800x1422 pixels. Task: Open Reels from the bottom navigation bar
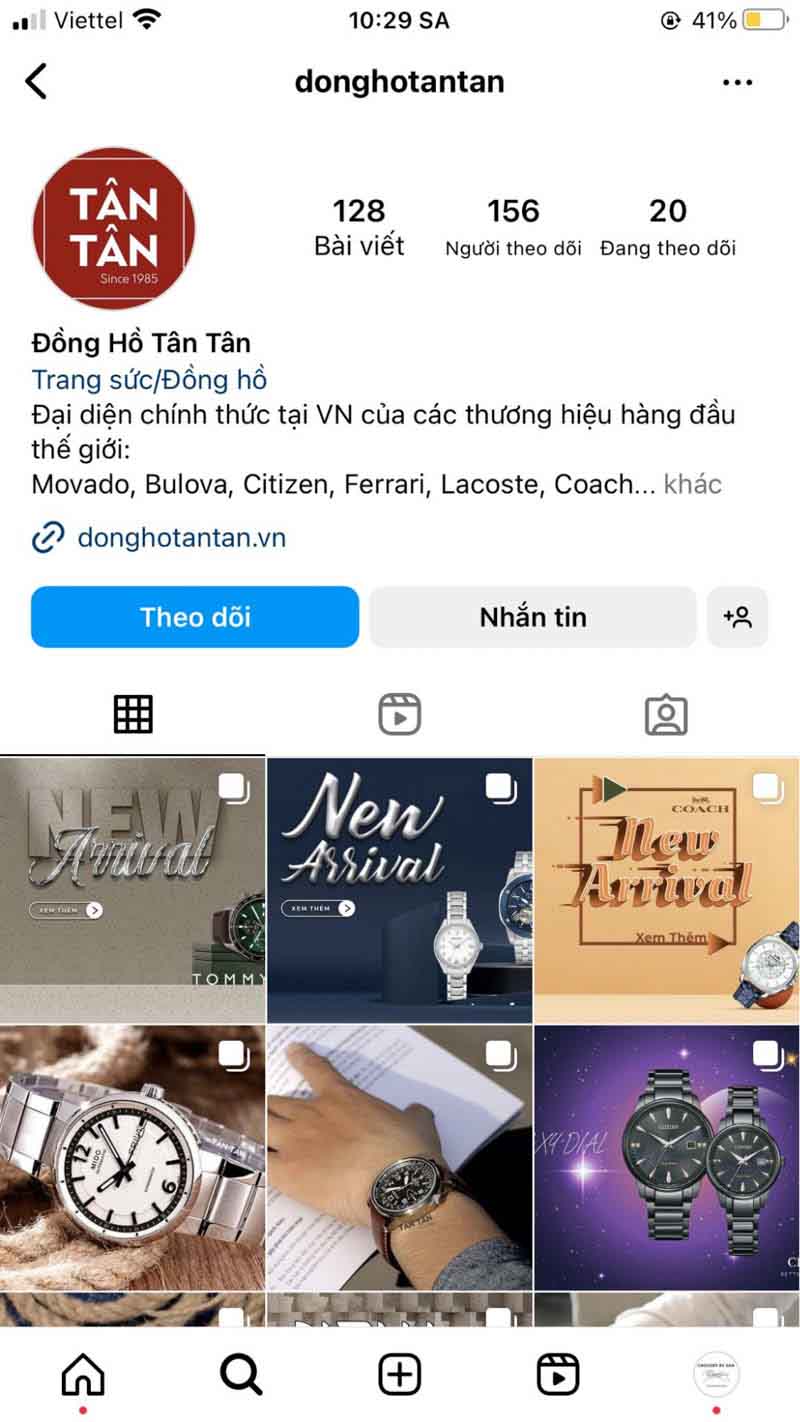coord(558,1374)
